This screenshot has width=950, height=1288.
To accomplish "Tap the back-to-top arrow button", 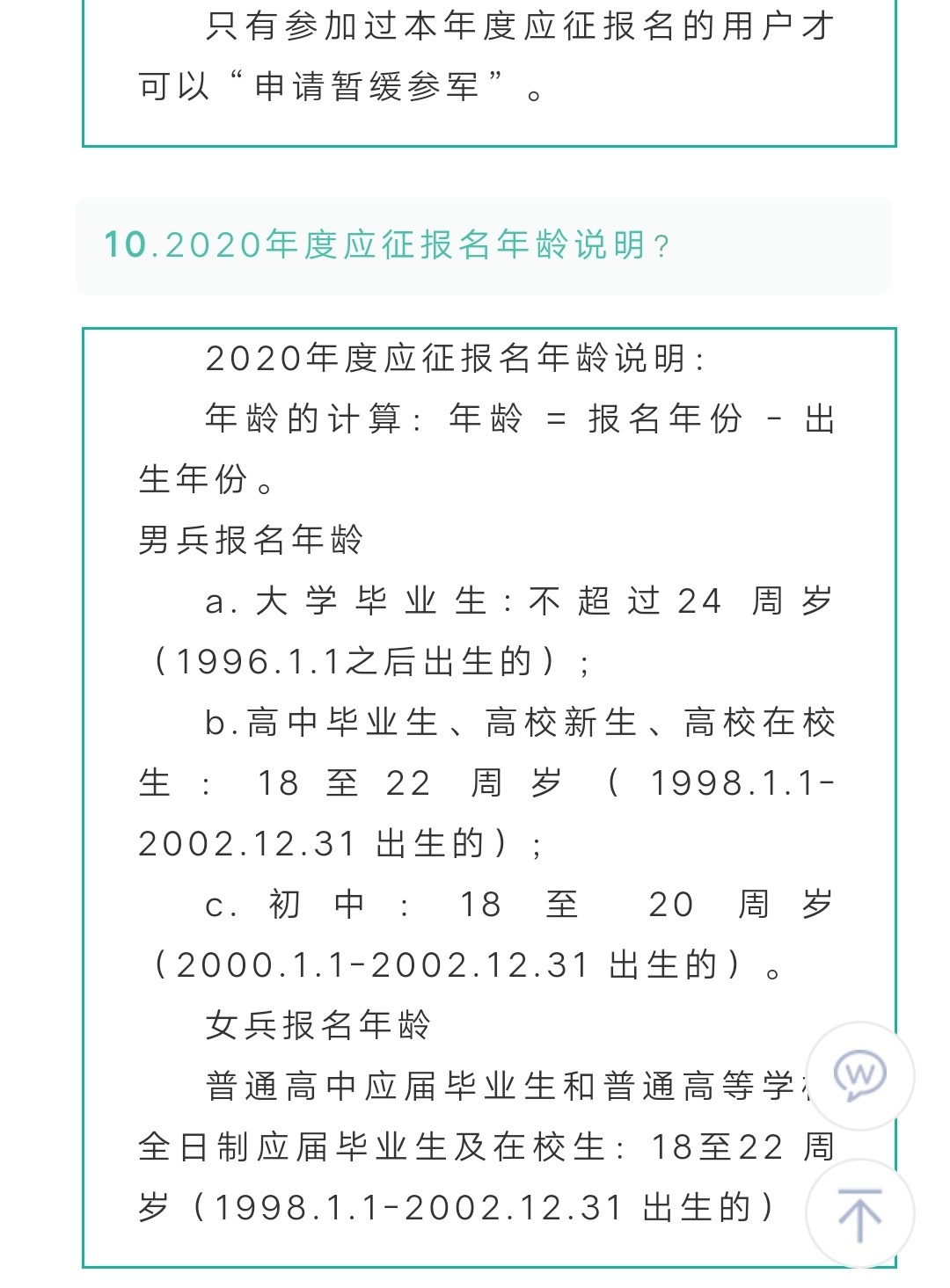I will 859,1213.
